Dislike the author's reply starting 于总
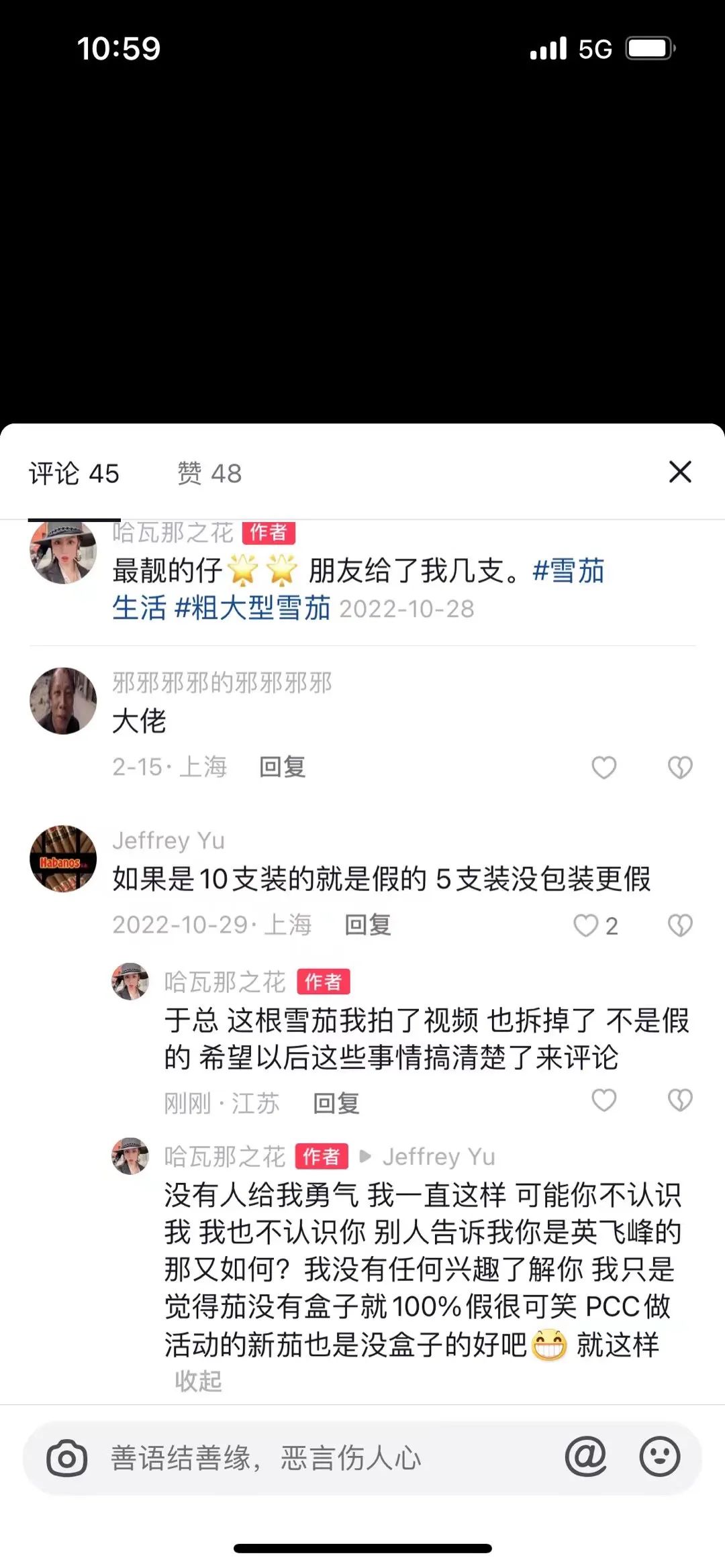Image resolution: width=725 pixels, height=1568 pixels. (x=679, y=1100)
